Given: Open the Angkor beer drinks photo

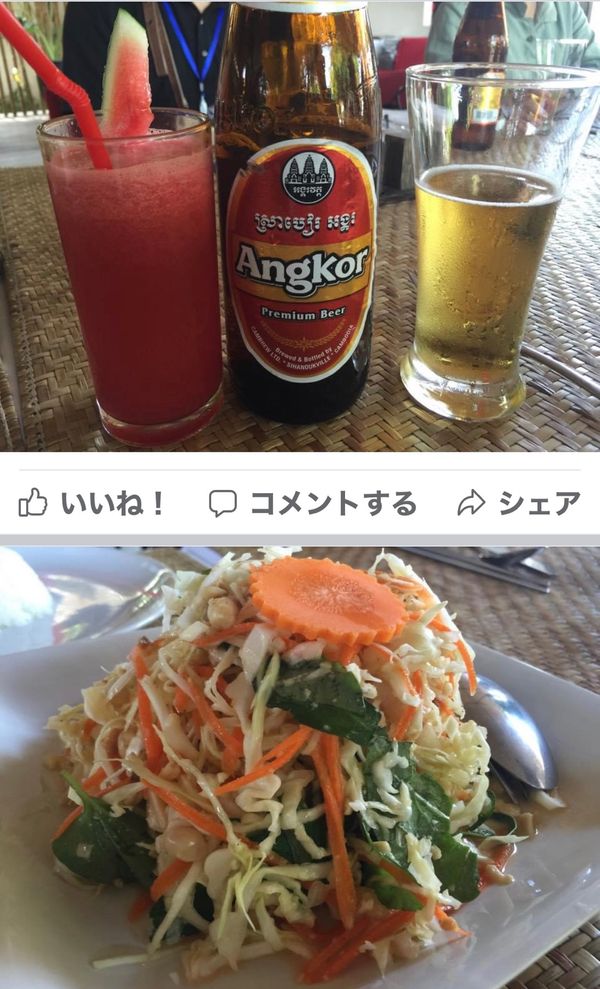Looking at the screenshot, I should point(300,226).
